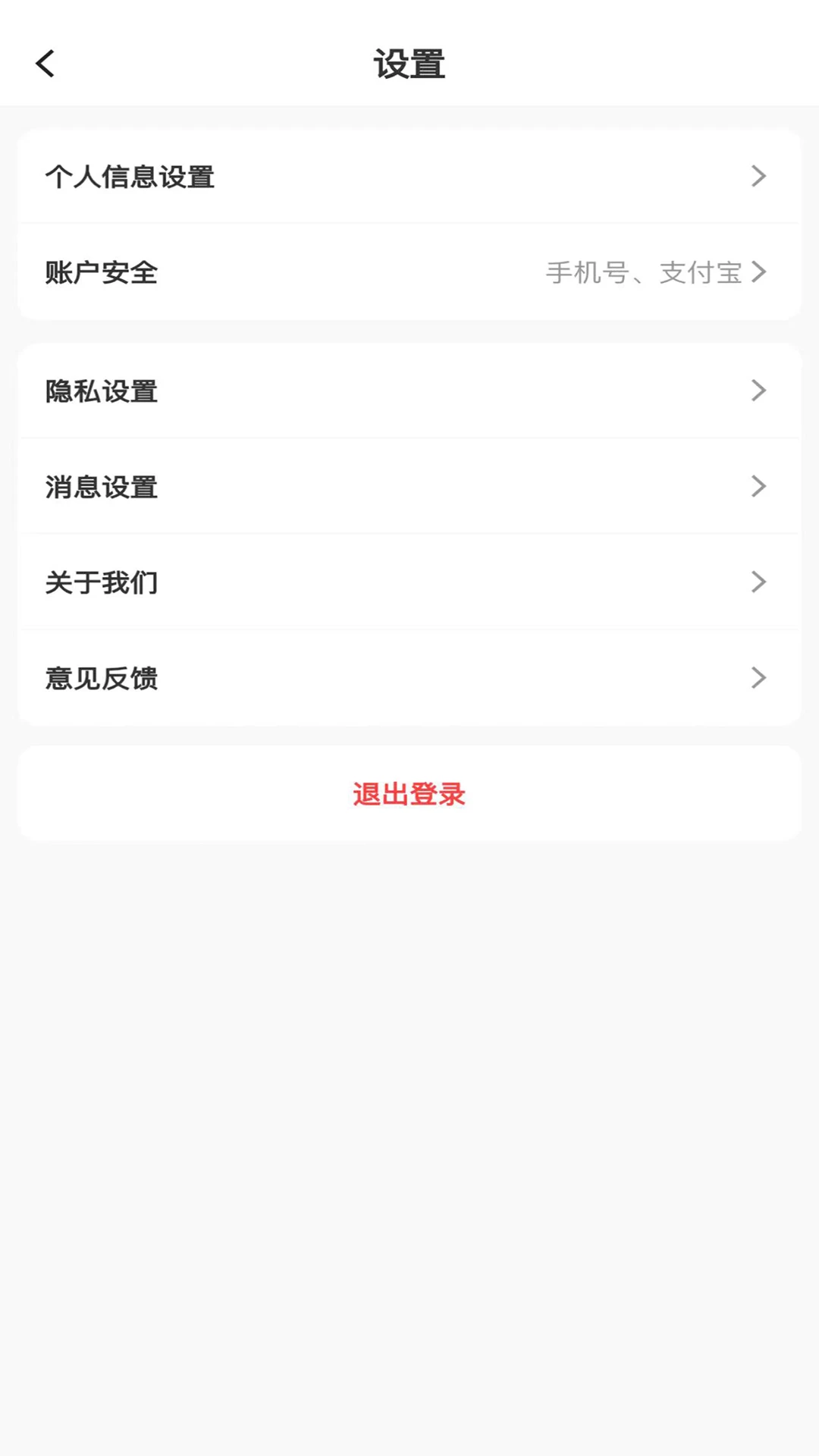The image size is (819, 1456).
Task: Click the chevron next to 个人信息设置
Action: coord(758,177)
